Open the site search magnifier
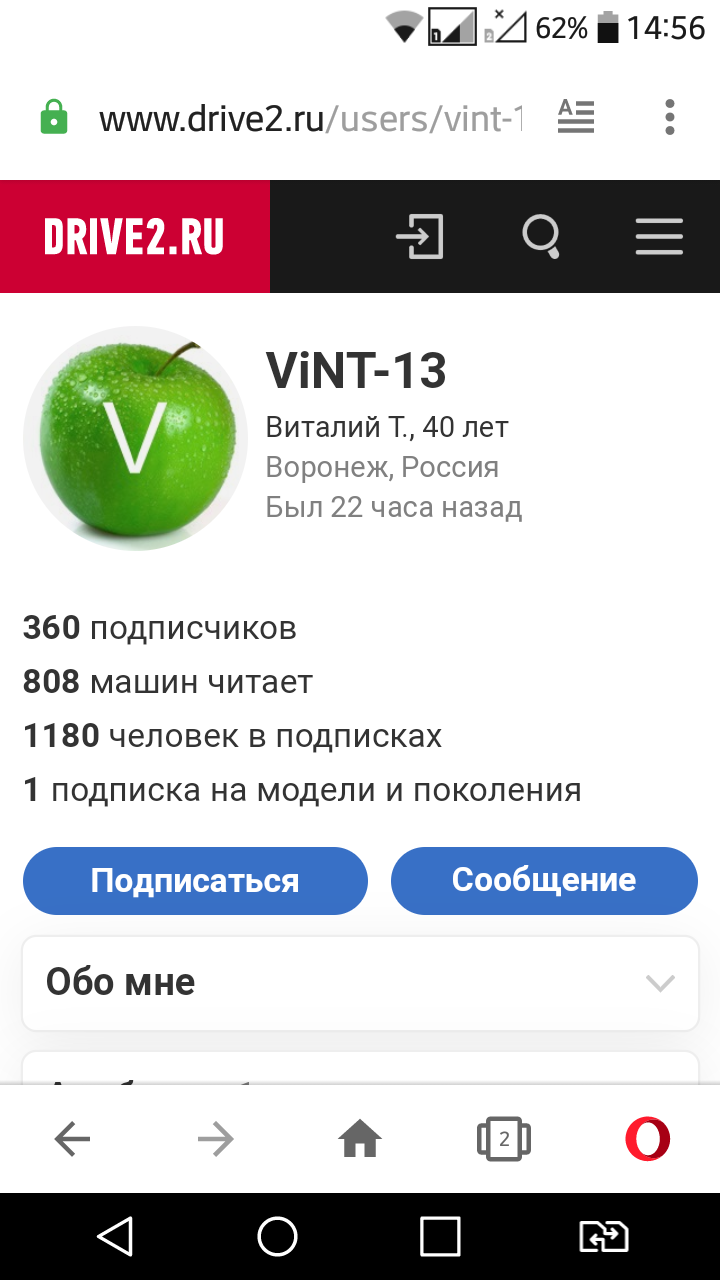Viewport: 720px width, 1280px height. (x=541, y=238)
